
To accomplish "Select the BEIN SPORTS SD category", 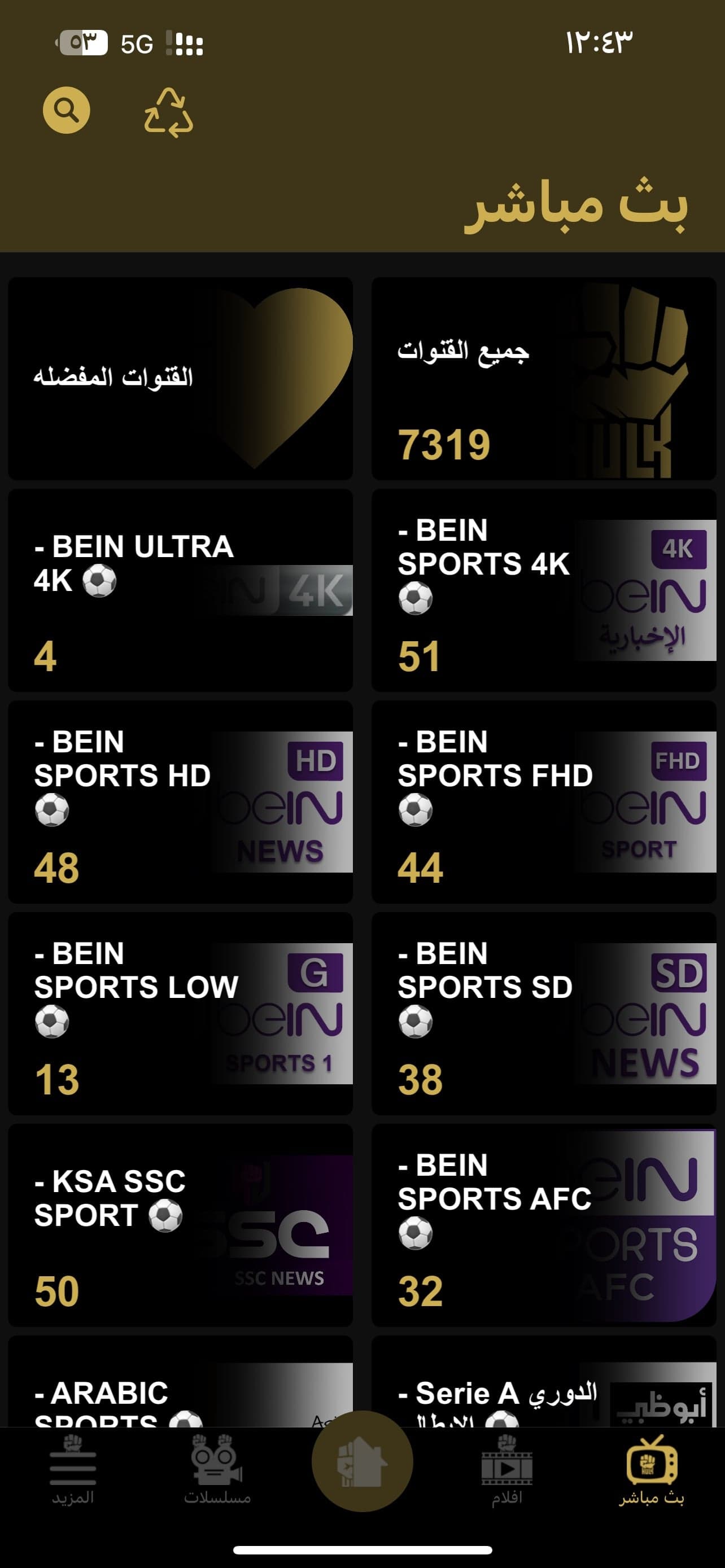I will coord(544,1014).
